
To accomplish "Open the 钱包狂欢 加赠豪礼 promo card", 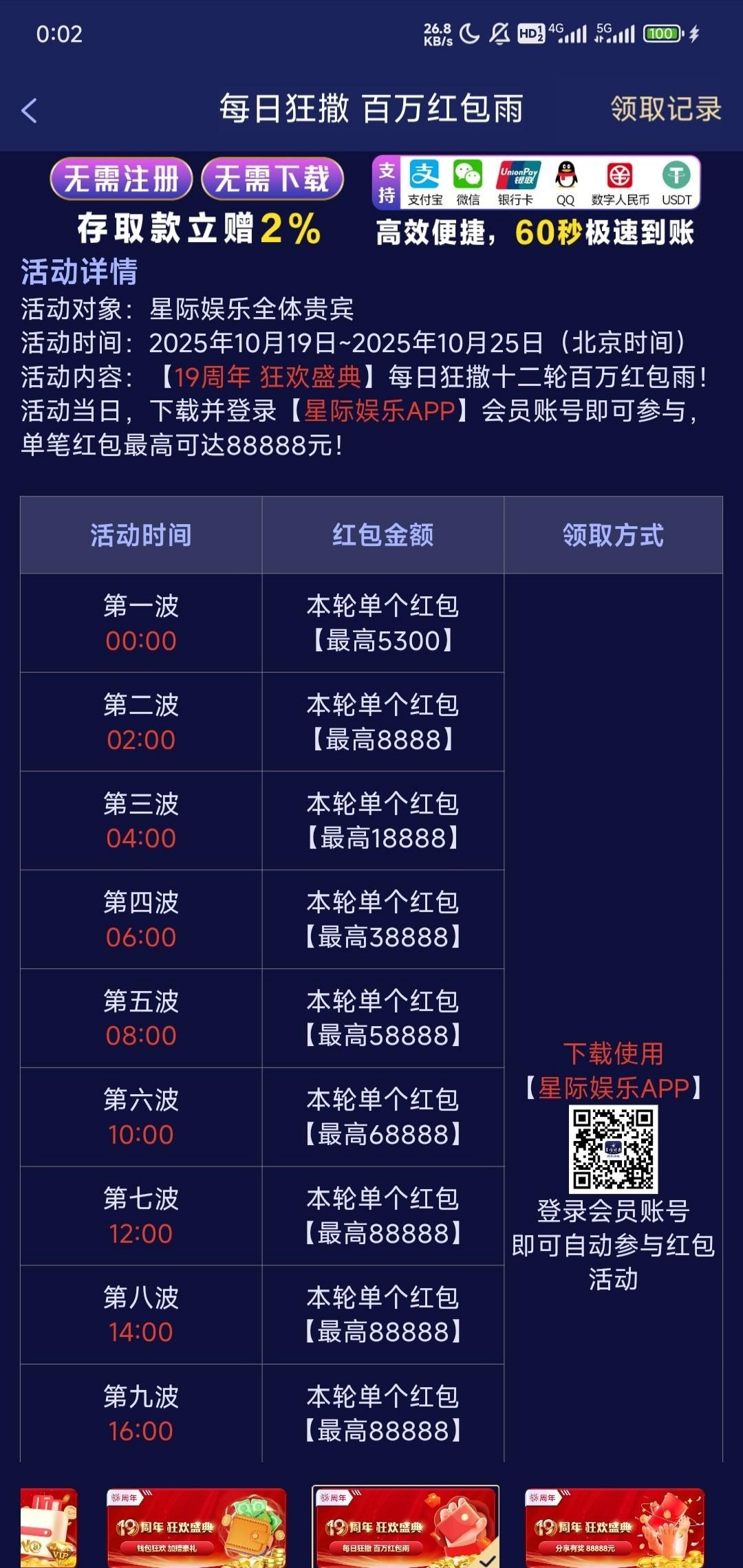I will coord(196,1527).
